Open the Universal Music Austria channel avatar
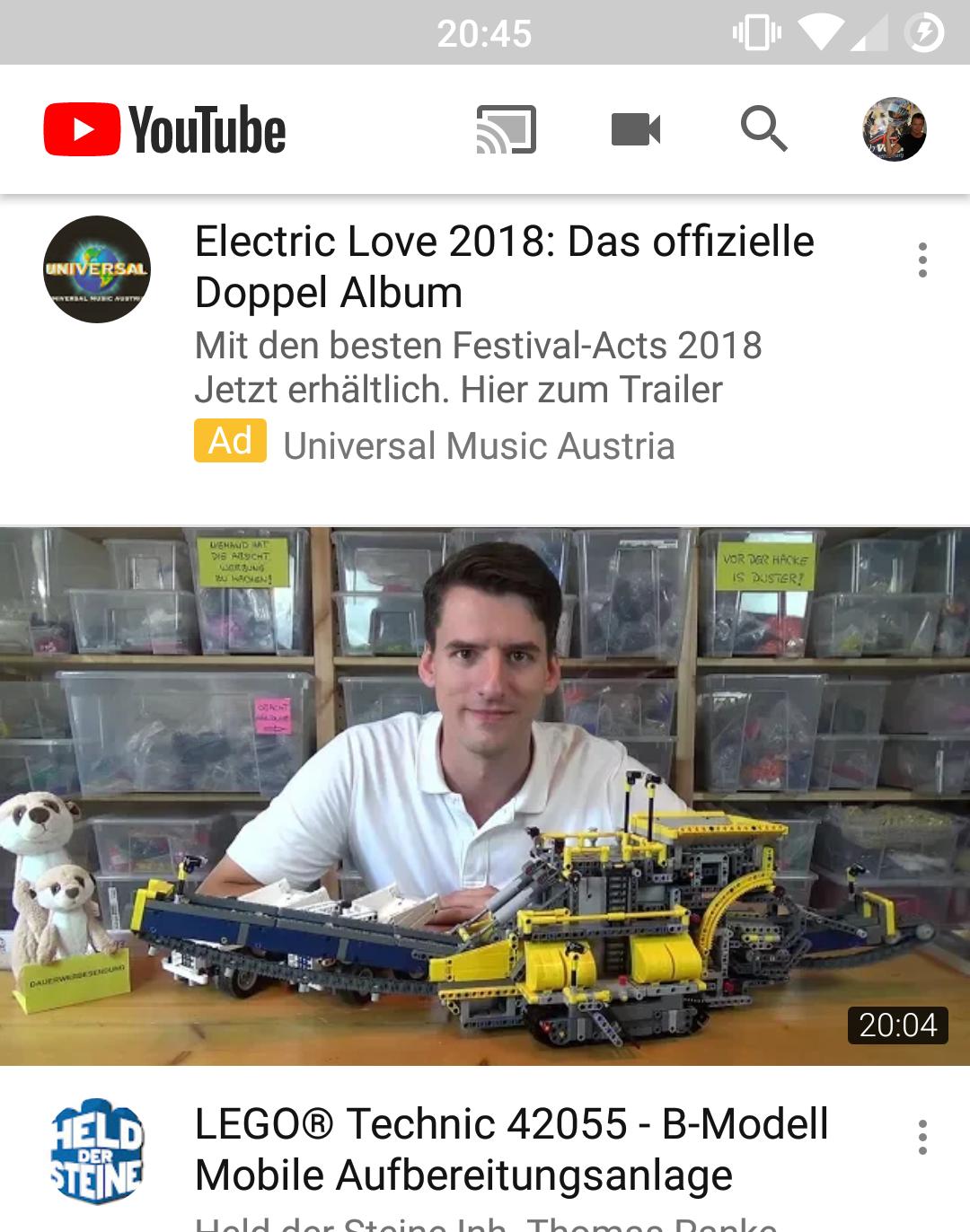The image size is (970, 1232). 97,269
